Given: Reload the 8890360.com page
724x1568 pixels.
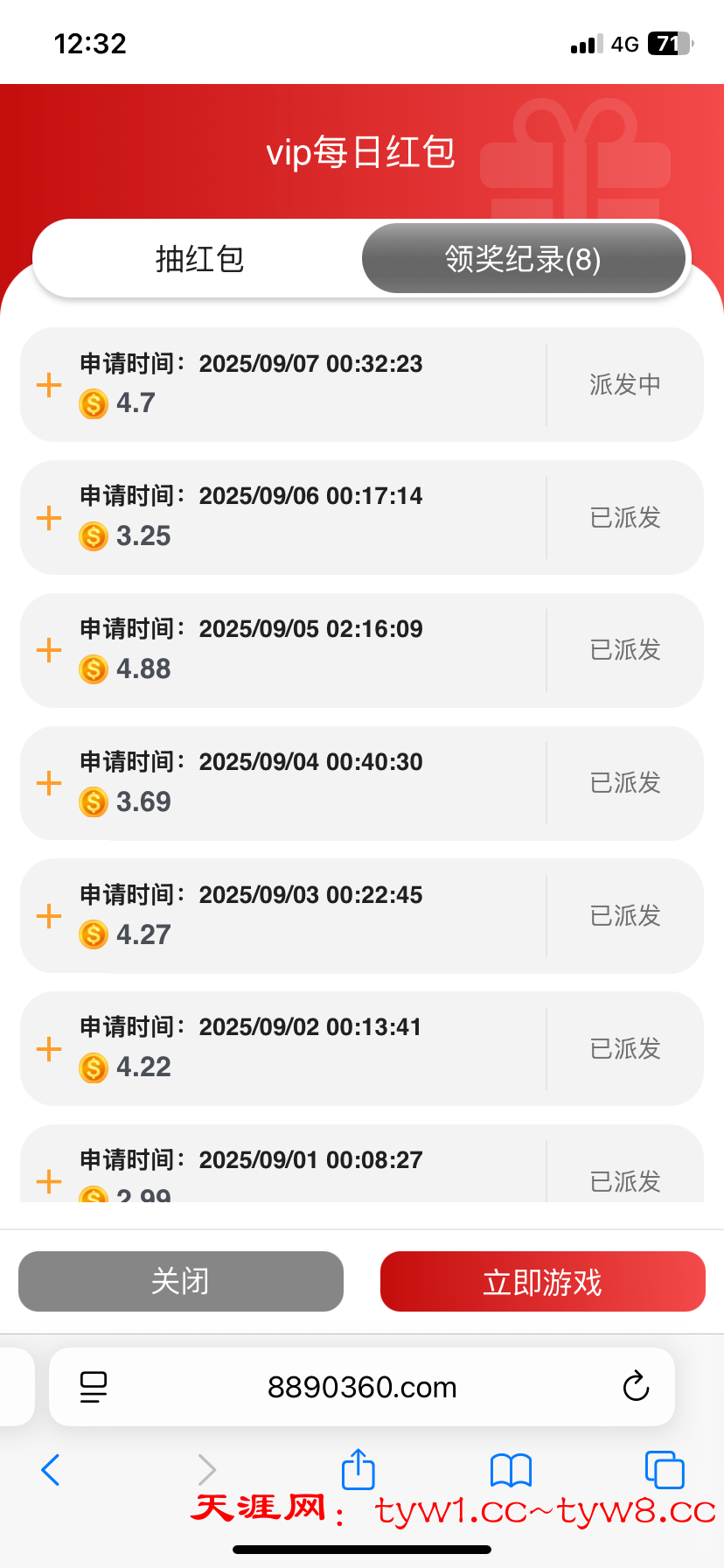Looking at the screenshot, I should tap(636, 1387).
